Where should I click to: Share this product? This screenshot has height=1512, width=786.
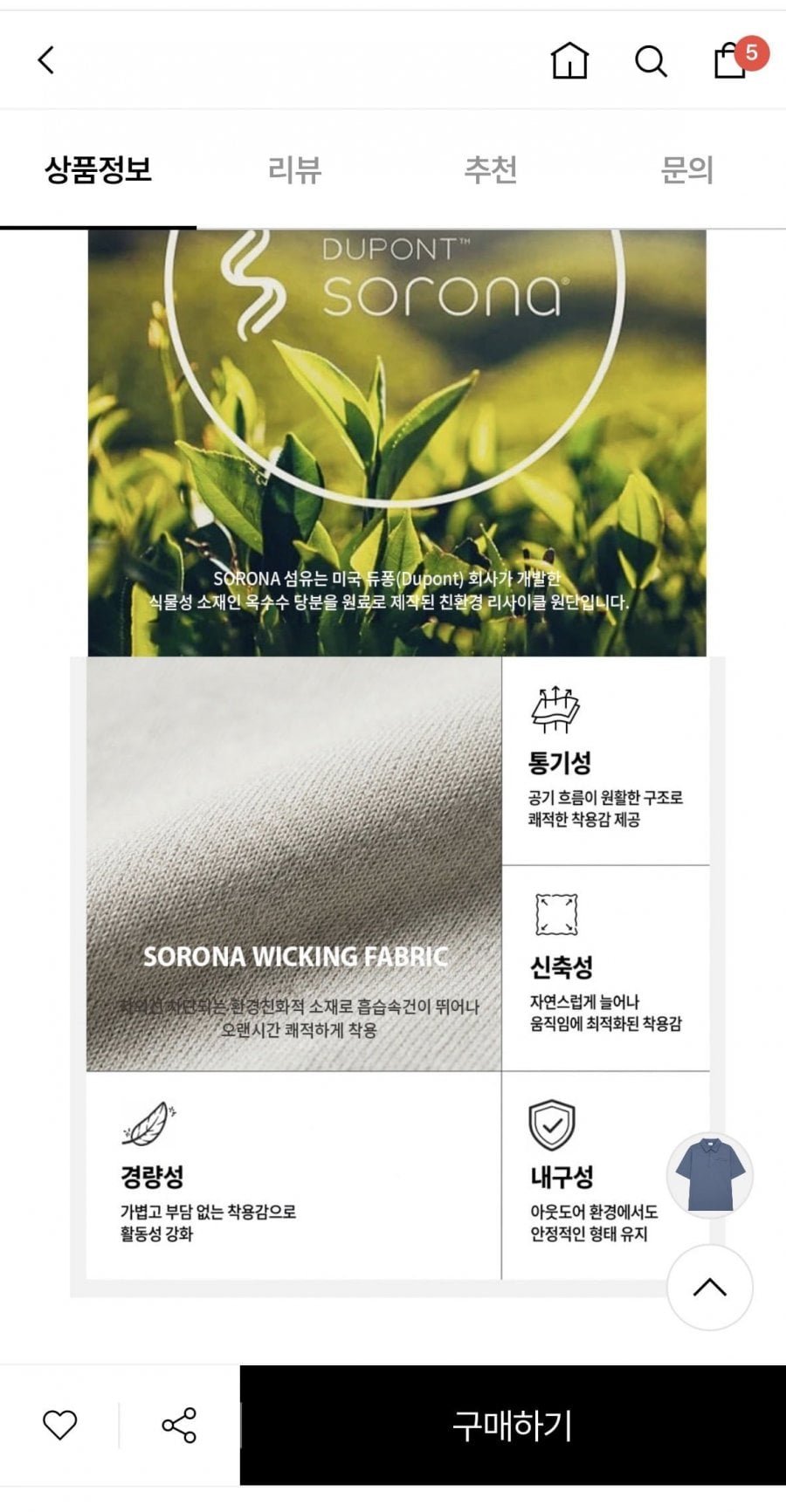[x=179, y=1426]
